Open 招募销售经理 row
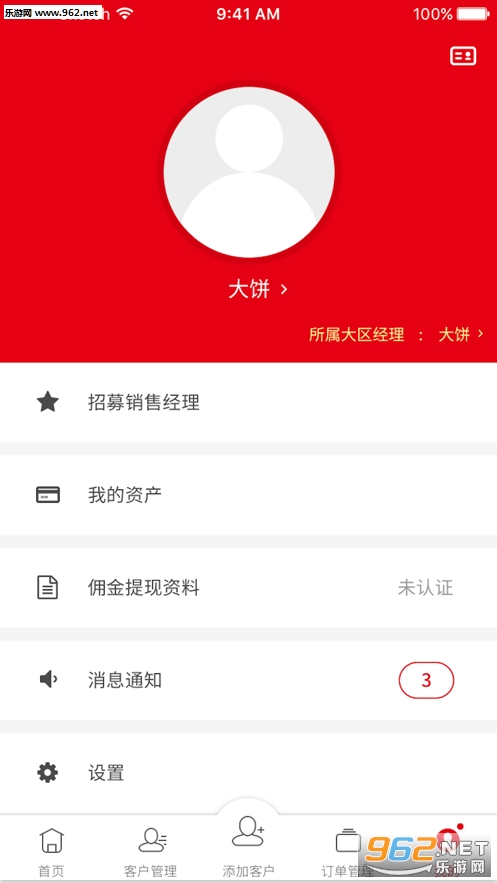 (248, 403)
